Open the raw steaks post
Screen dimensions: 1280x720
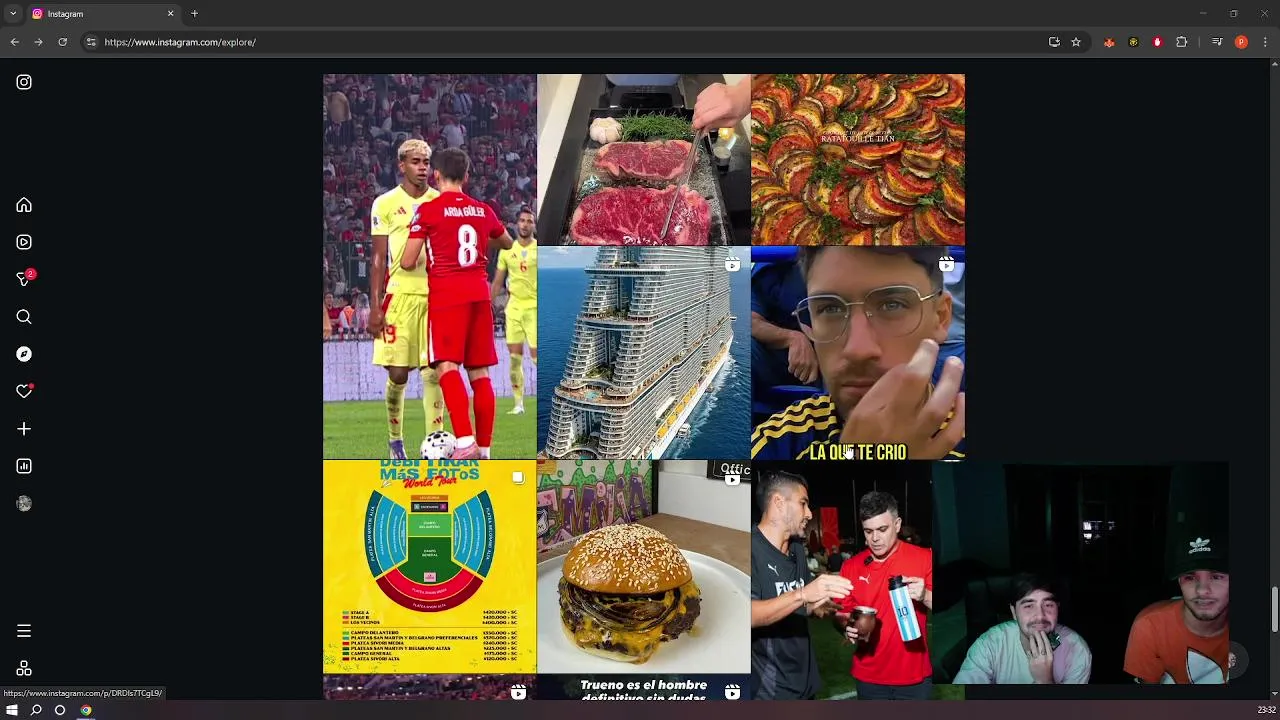coord(643,159)
